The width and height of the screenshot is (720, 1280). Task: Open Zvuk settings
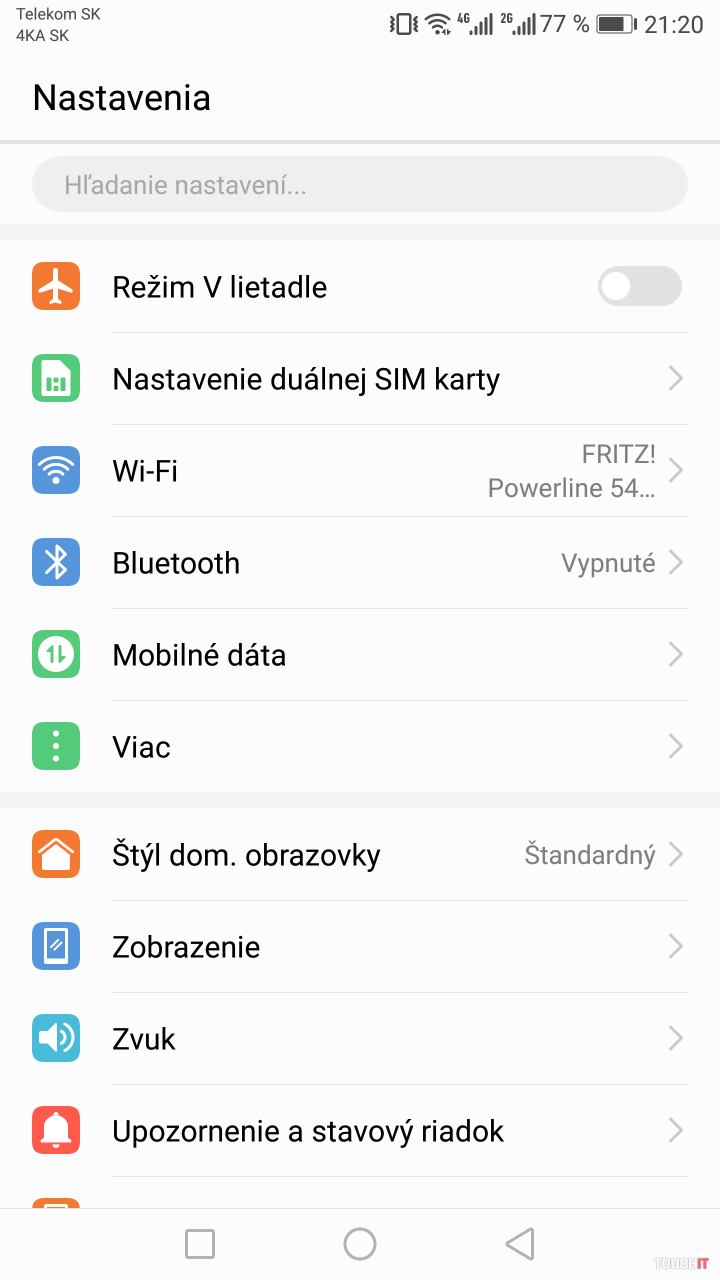(360, 1039)
